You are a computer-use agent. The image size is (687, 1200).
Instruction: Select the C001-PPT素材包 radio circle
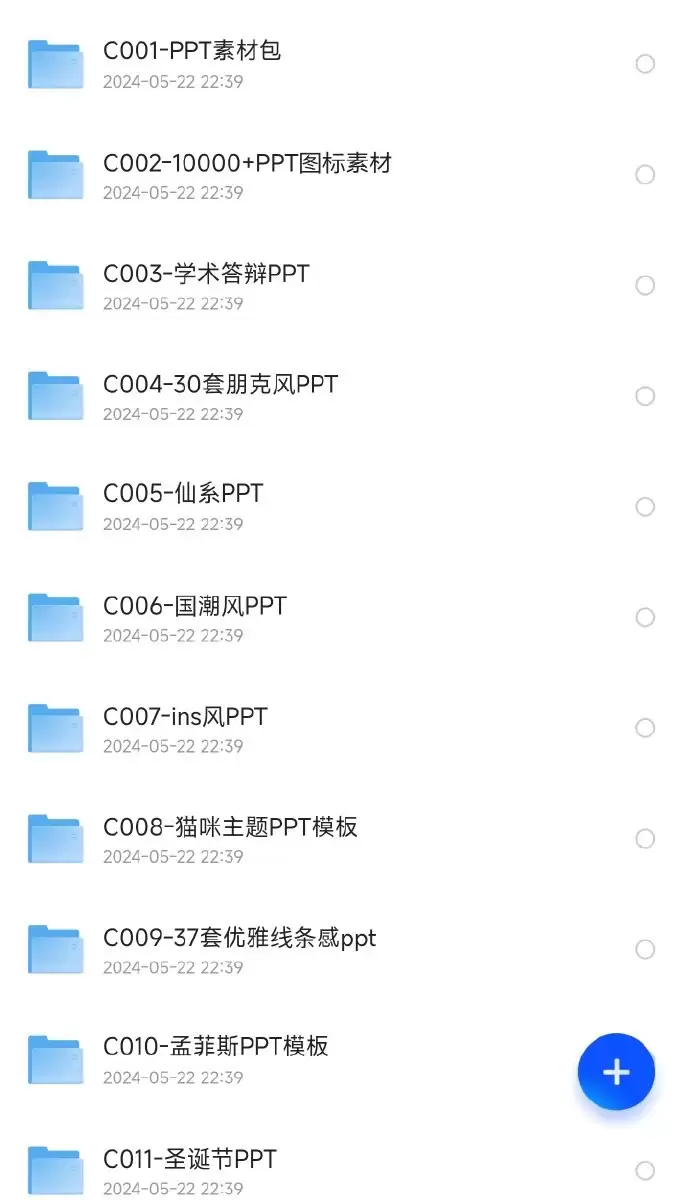tap(646, 64)
